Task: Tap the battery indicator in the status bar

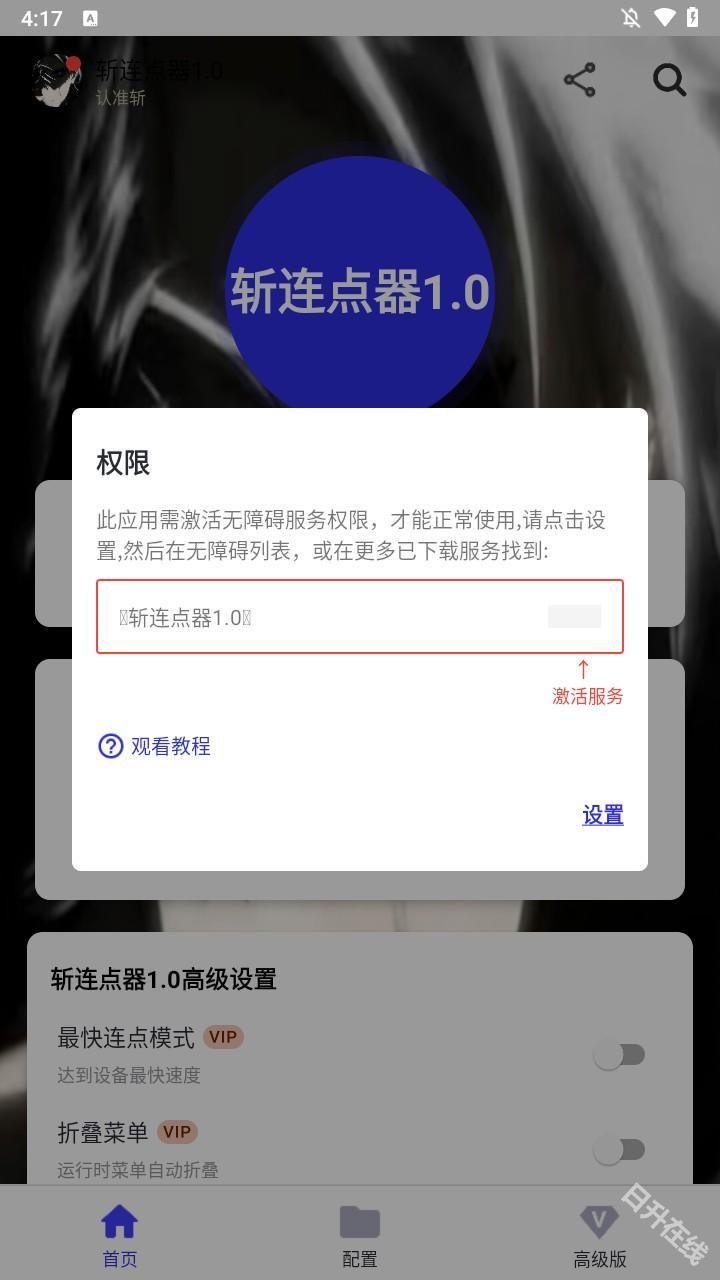Action: (x=693, y=17)
